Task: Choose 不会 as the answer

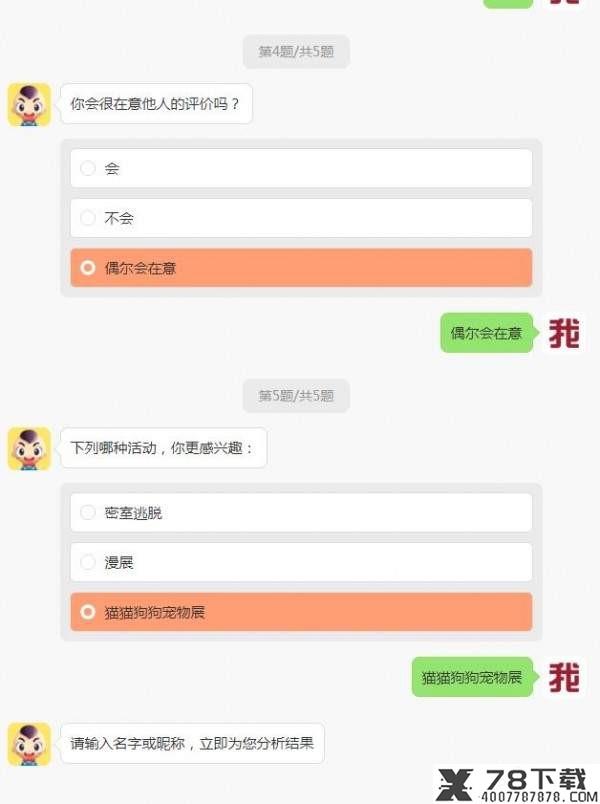Action: (x=300, y=218)
